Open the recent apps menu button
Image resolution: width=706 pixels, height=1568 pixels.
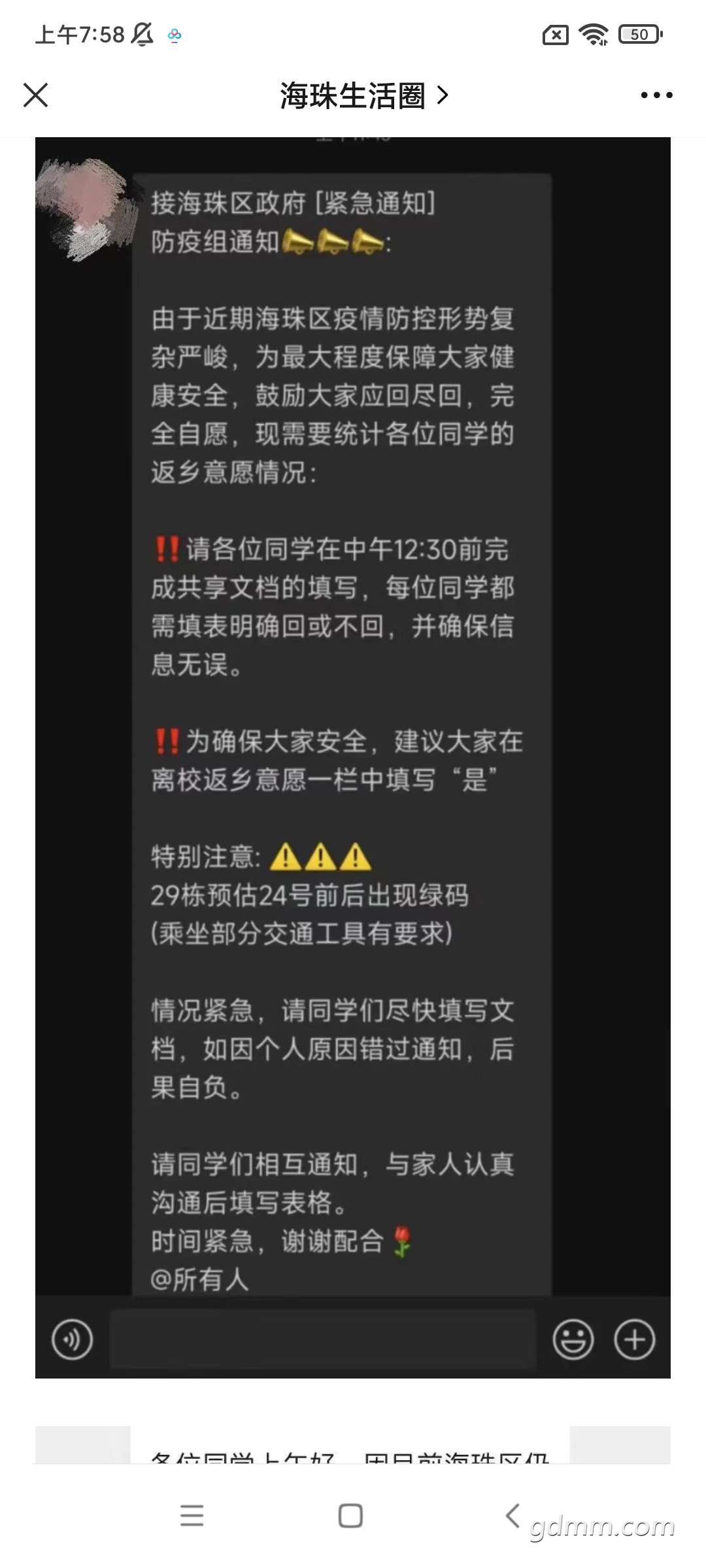pyautogui.click(x=192, y=1516)
